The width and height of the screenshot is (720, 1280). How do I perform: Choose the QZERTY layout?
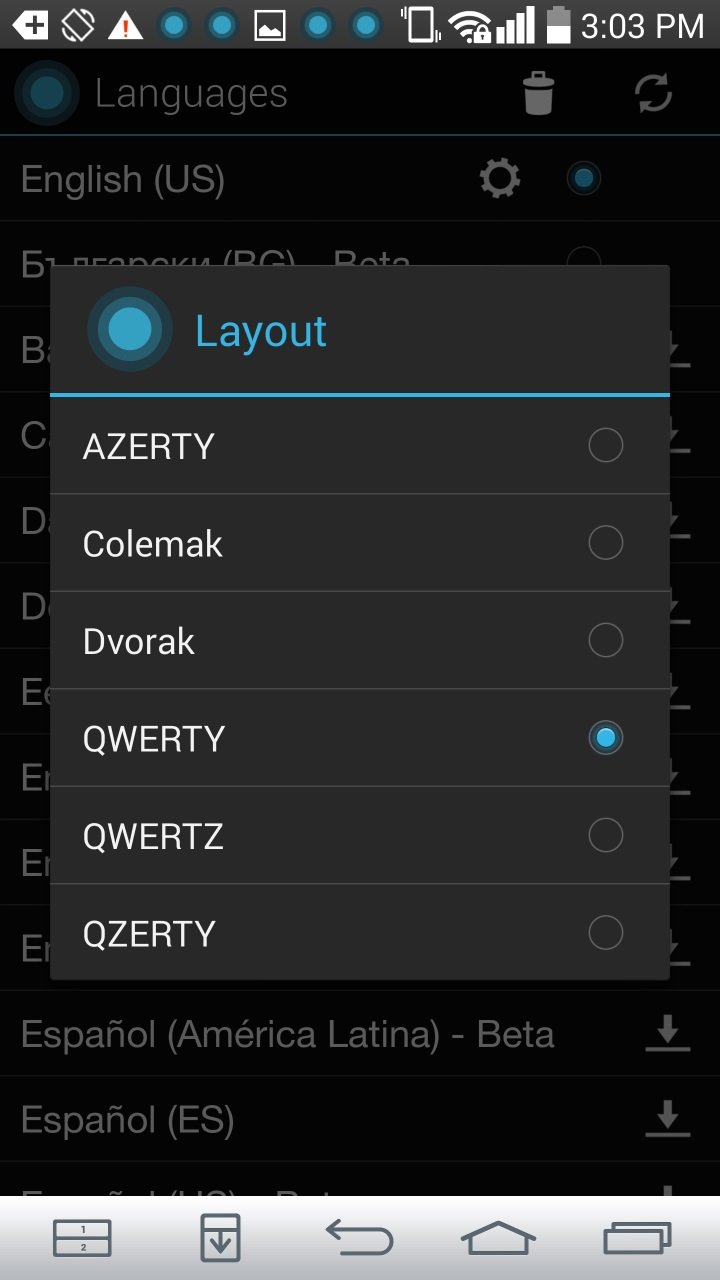tap(359, 932)
